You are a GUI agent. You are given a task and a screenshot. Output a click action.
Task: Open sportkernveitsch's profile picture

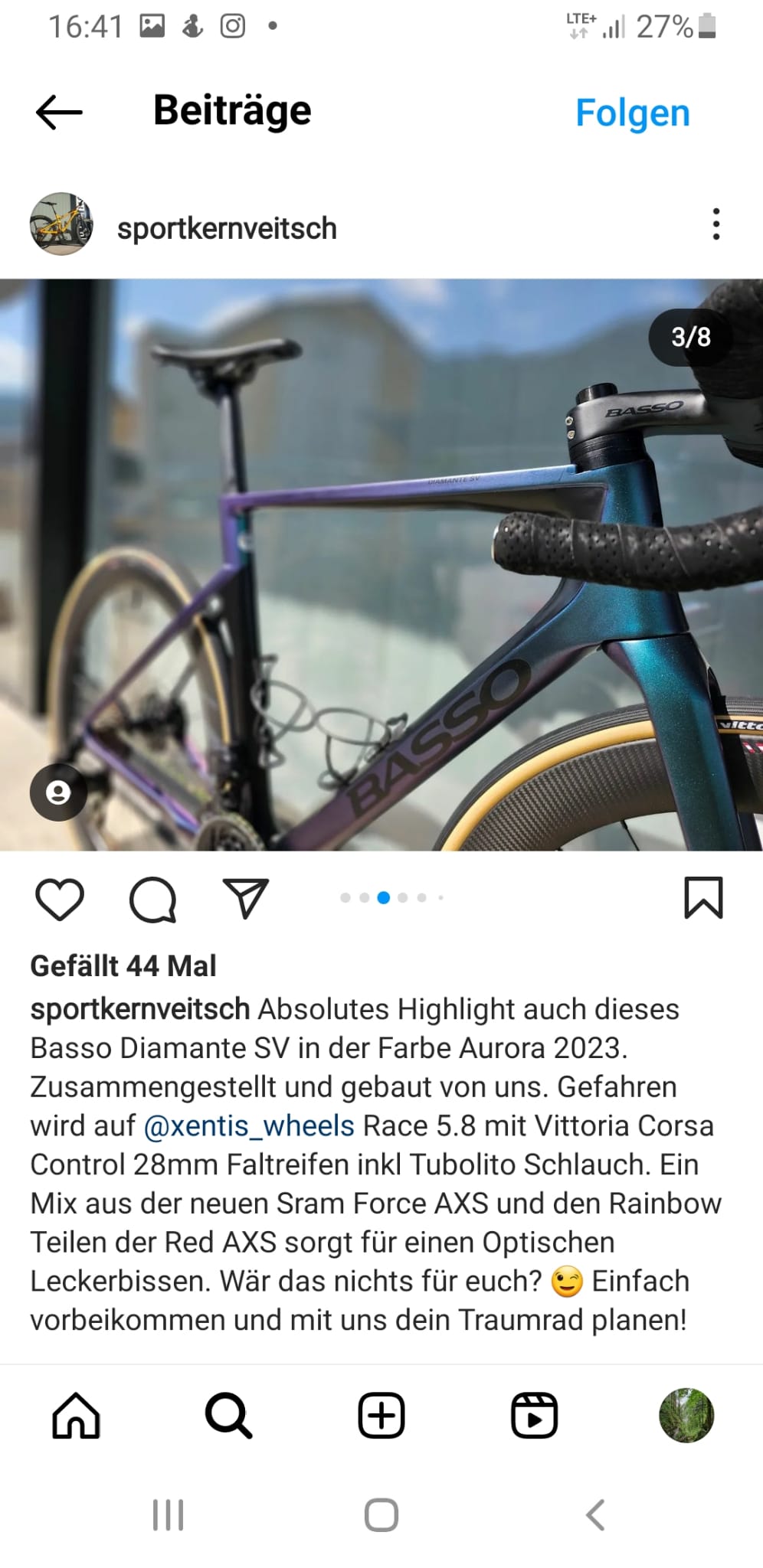tap(61, 224)
